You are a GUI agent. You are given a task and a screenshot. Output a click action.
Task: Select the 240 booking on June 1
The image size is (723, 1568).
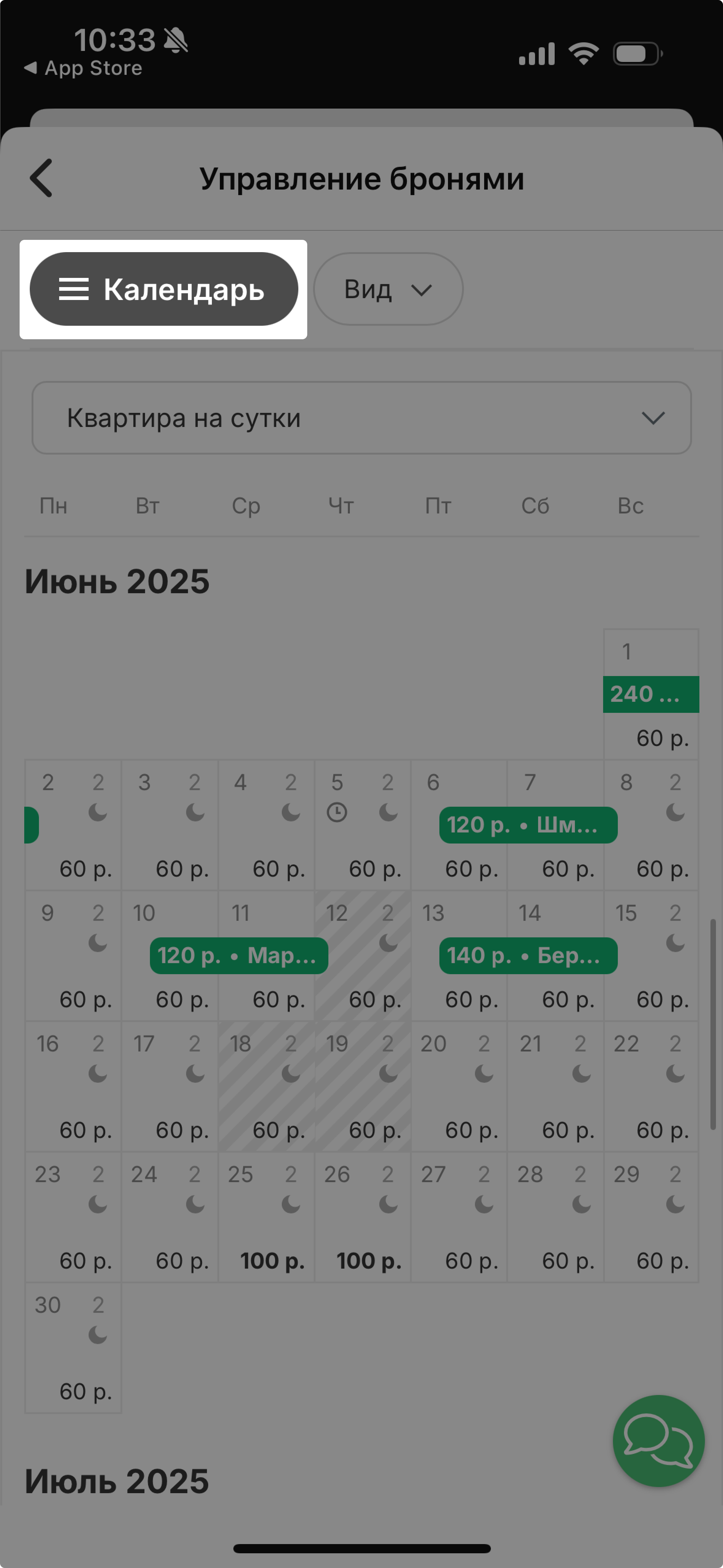coord(651,694)
